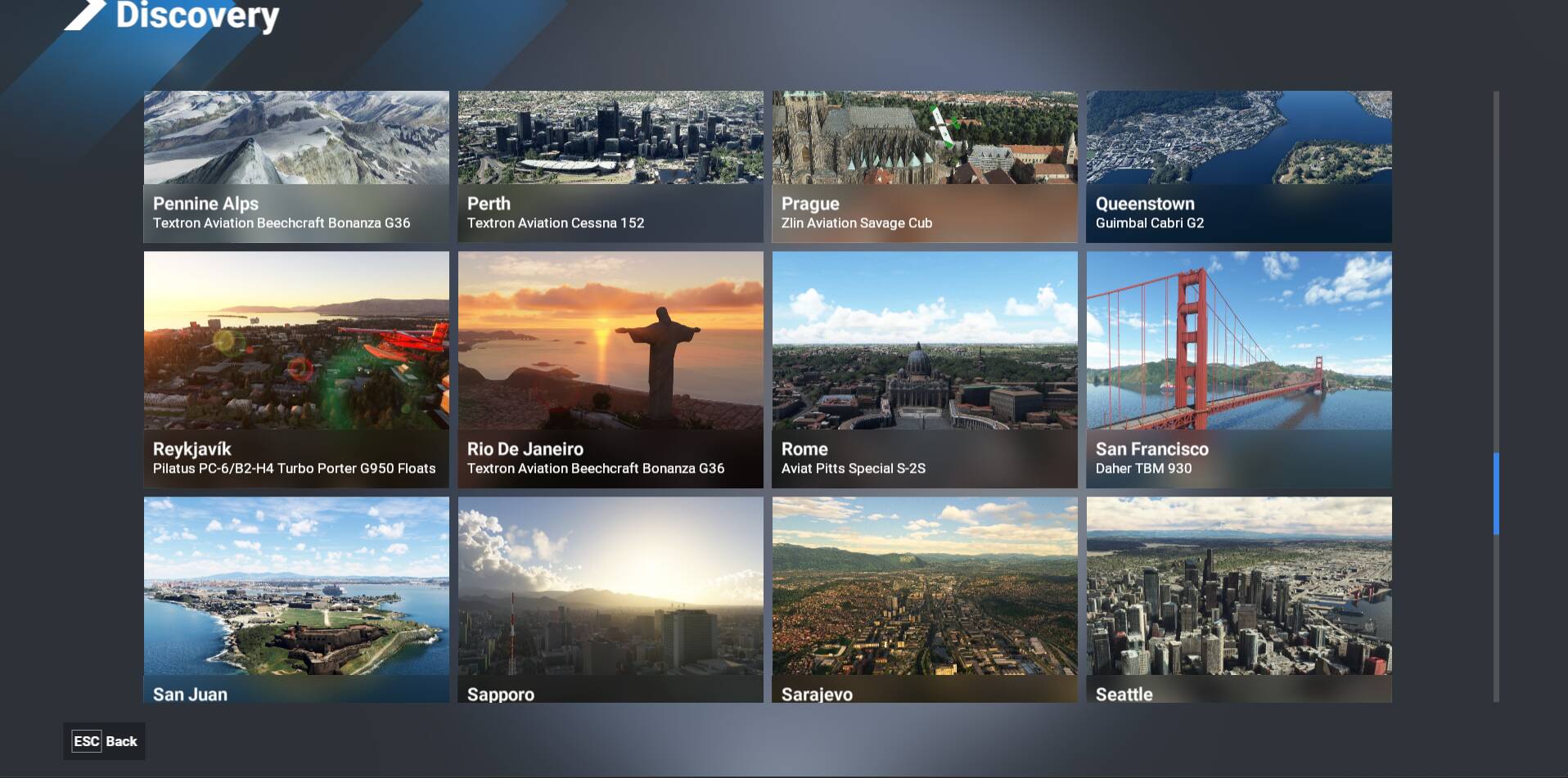Open the Pennine Alps discovery flight
1568x778 pixels.
coord(296,166)
